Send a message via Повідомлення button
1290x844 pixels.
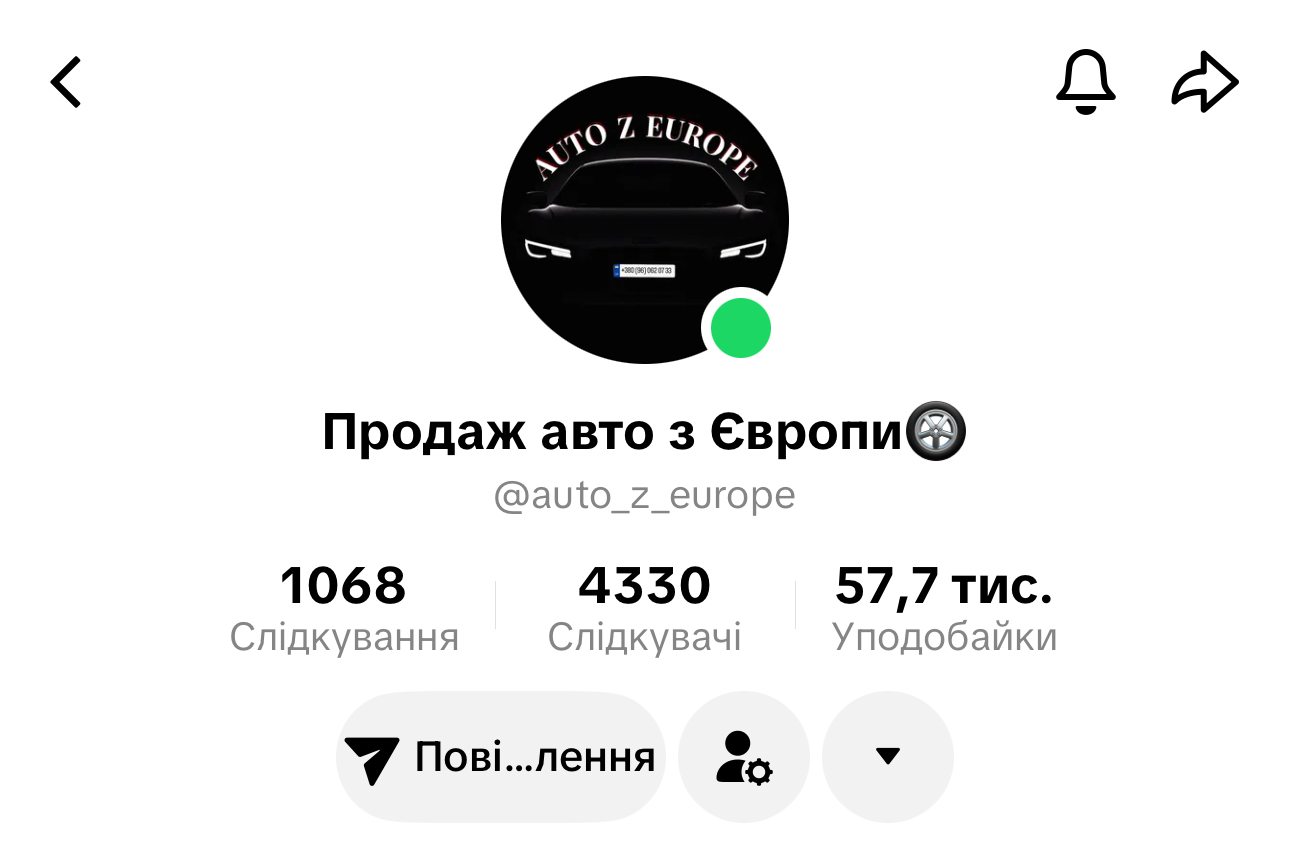pyautogui.click(x=500, y=757)
